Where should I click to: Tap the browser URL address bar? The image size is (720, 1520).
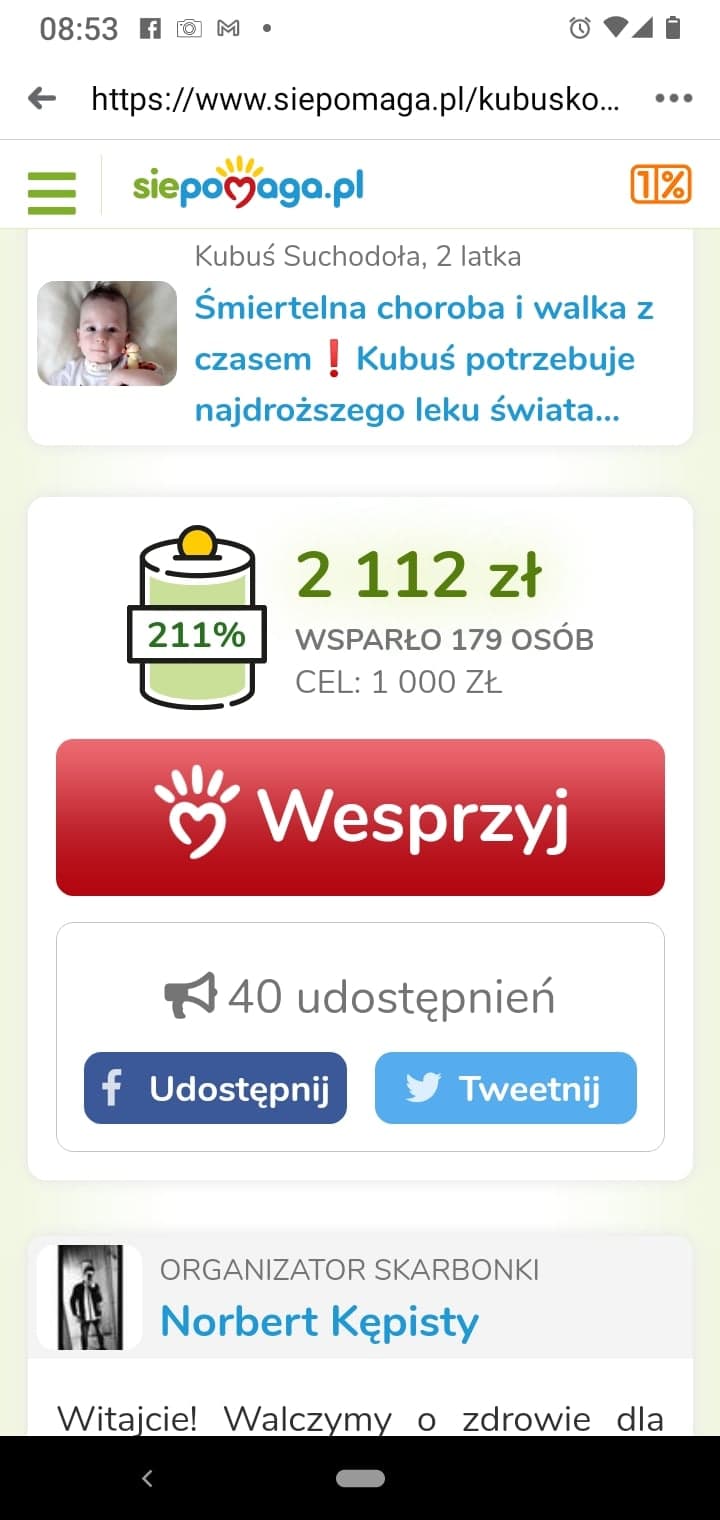pos(355,98)
